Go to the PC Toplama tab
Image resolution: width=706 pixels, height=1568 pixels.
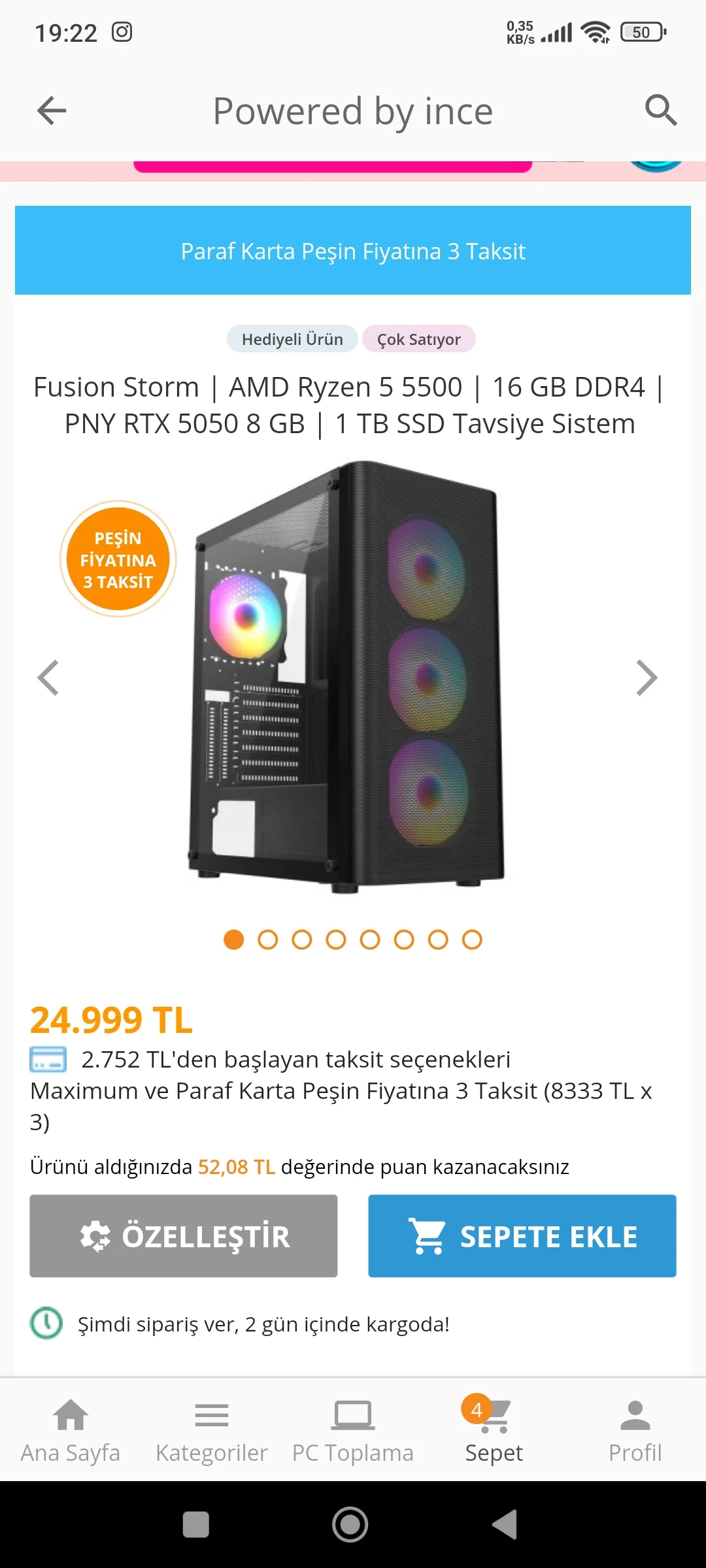click(353, 1431)
